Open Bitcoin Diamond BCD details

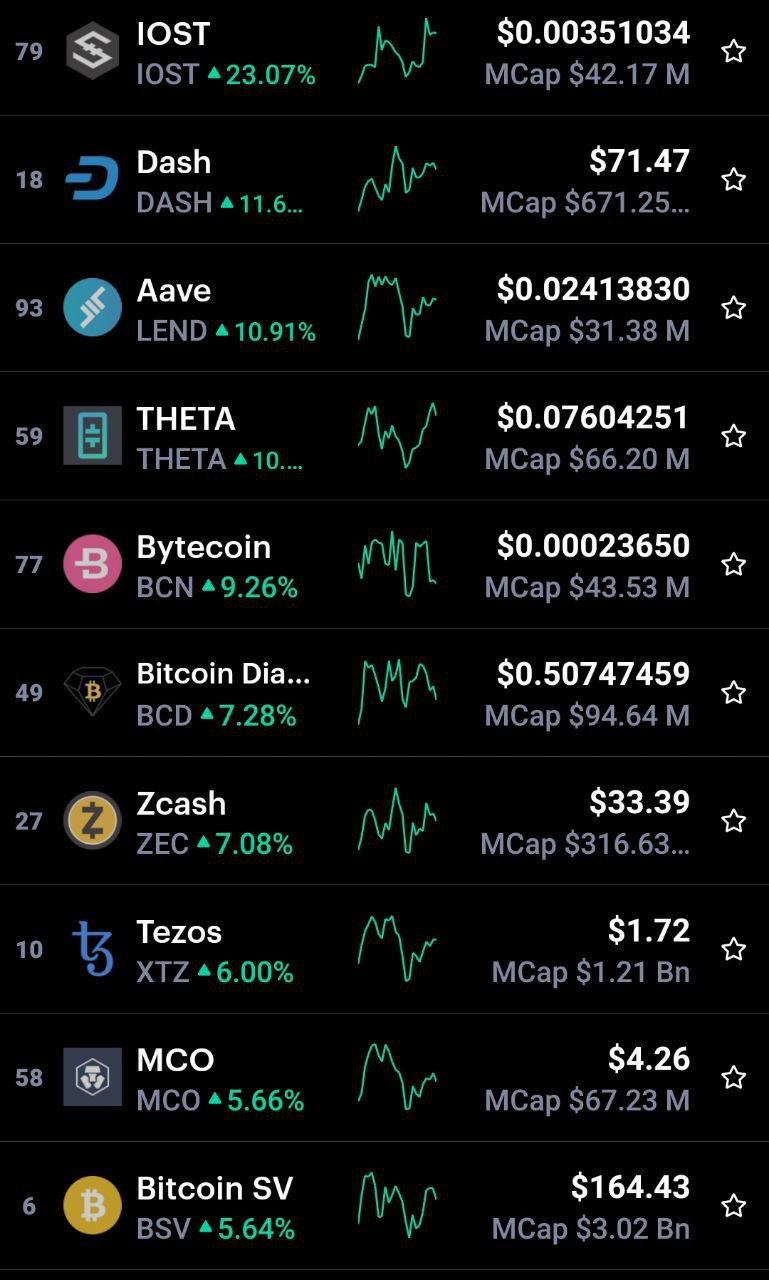point(384,693)
